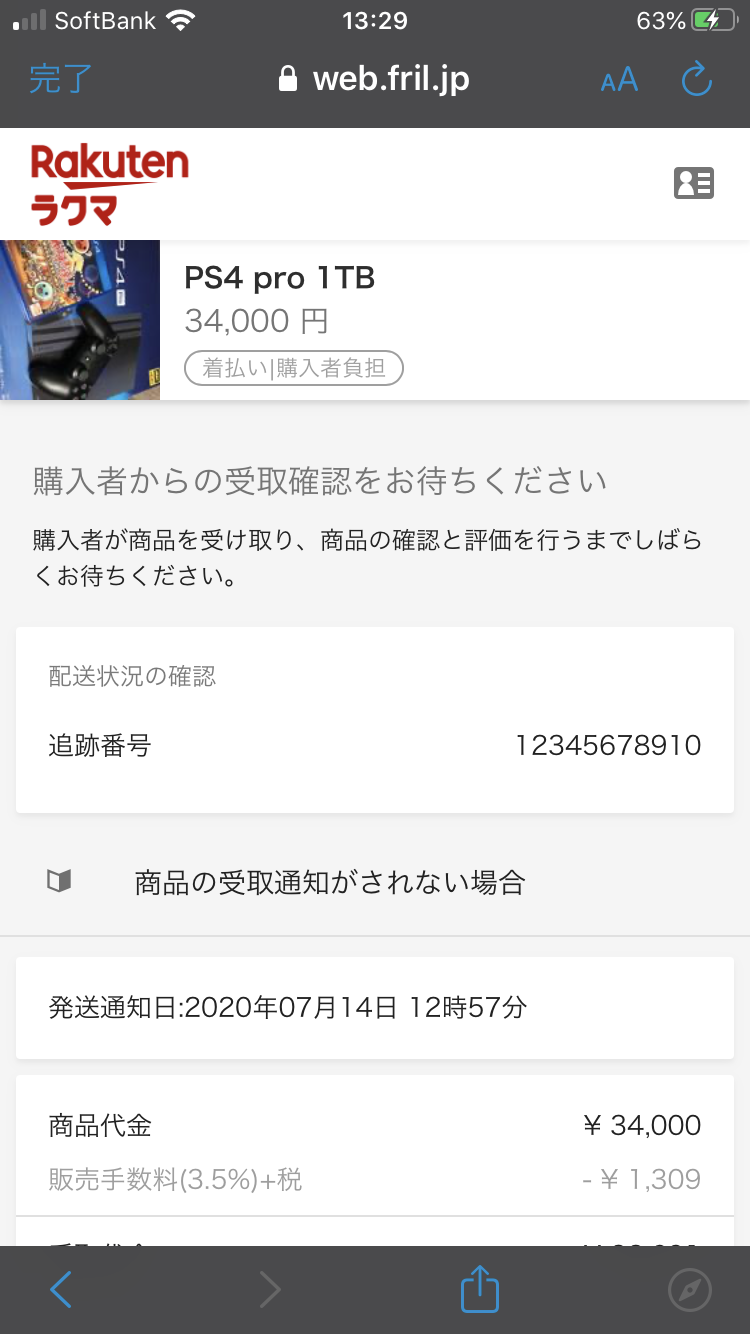This screenshot has width=750, height=1334.
Task: Tap tracking number 12345678910
Action: (608, 745)
